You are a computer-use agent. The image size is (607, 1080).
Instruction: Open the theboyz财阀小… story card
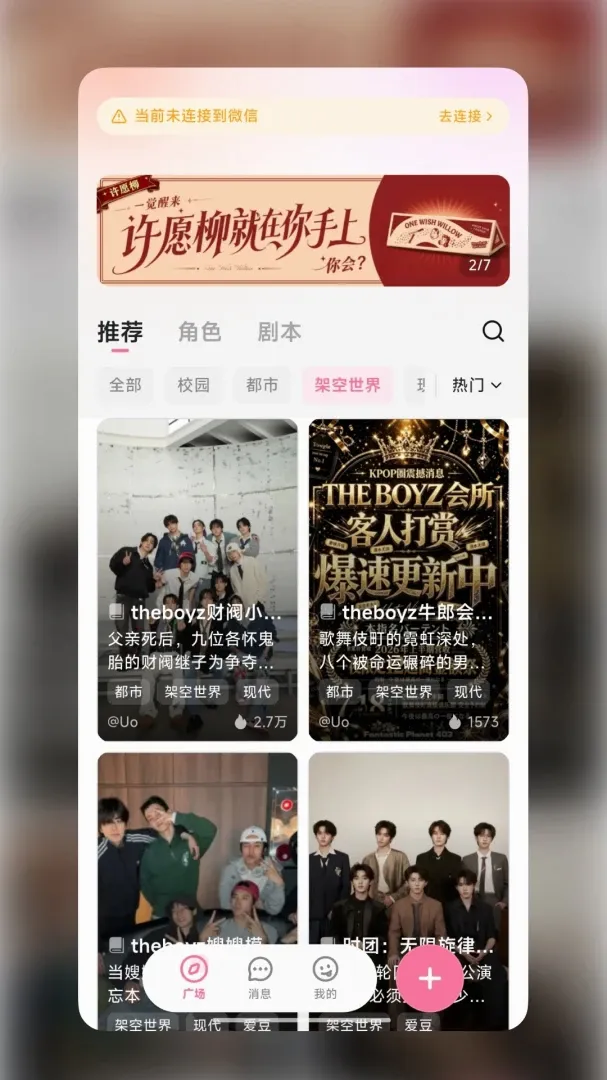[x=198, y=579]
